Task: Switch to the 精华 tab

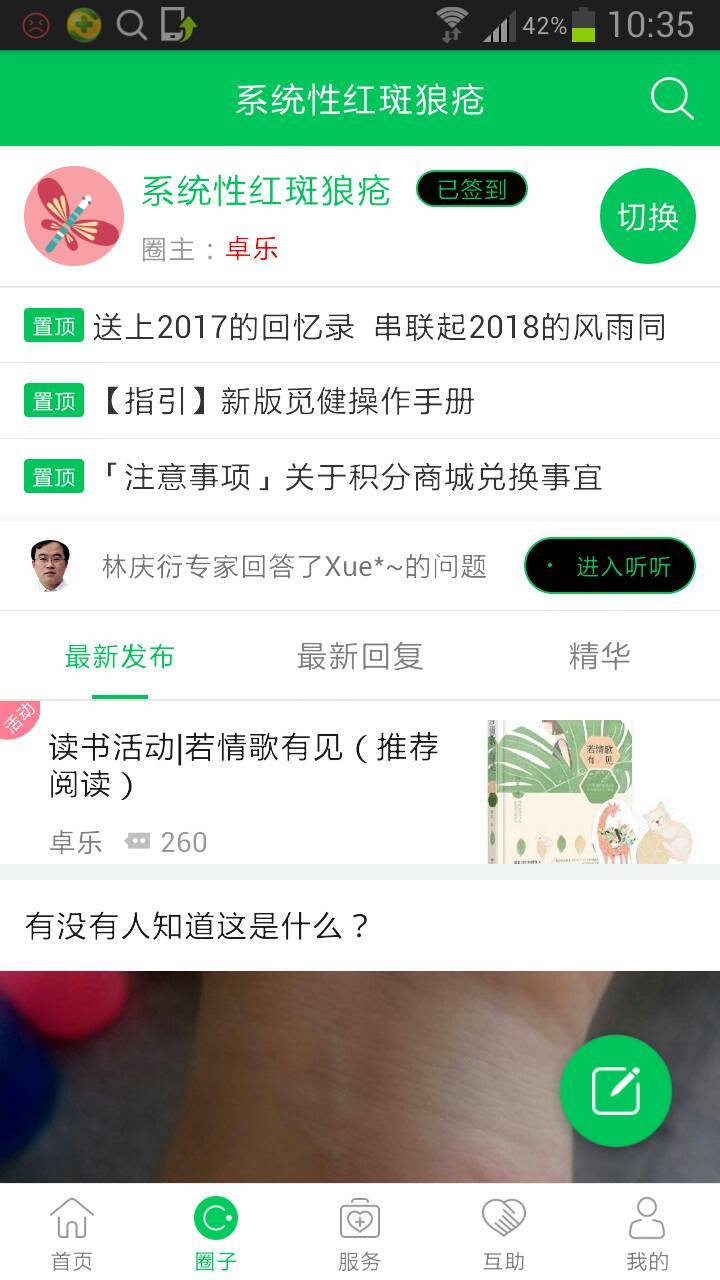Action: click(599, 656)
